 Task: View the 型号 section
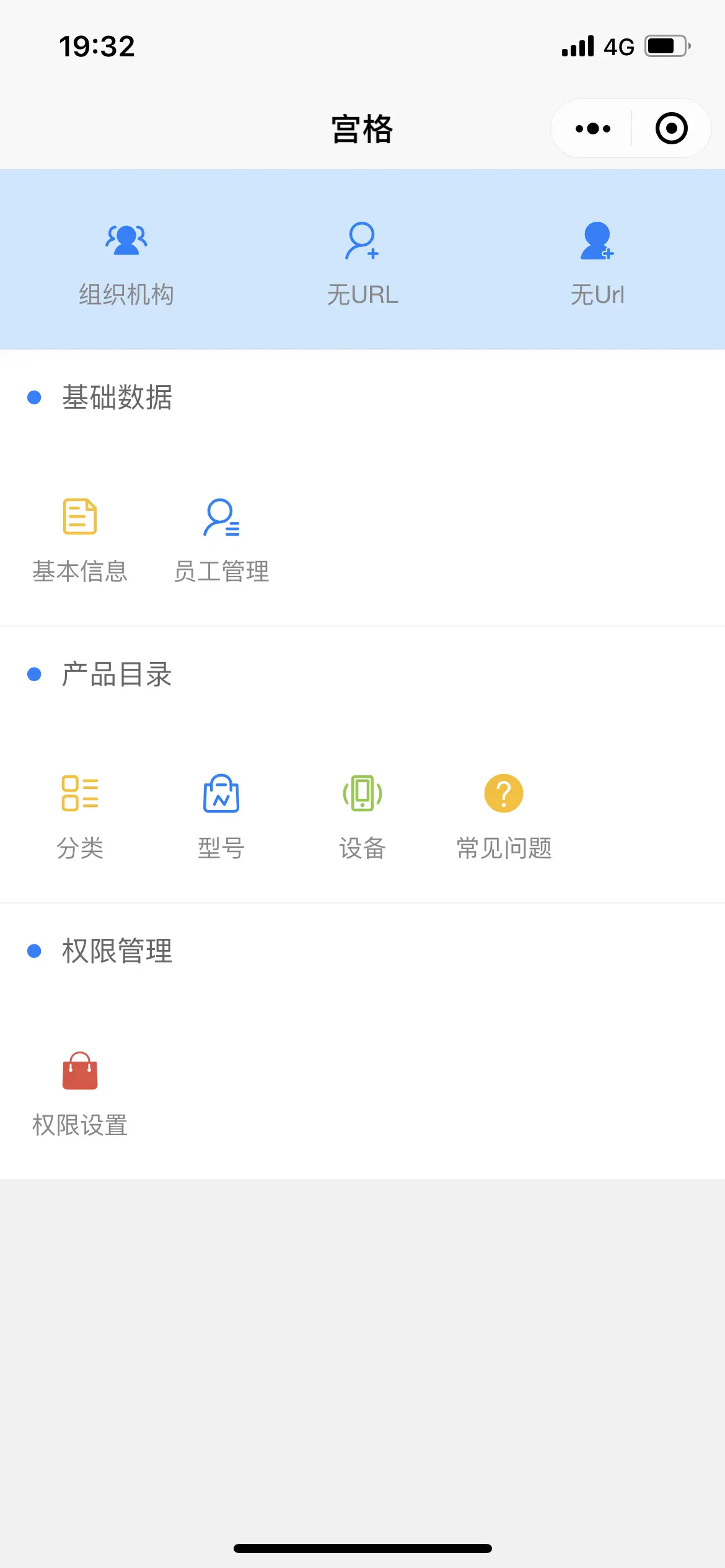221,817
